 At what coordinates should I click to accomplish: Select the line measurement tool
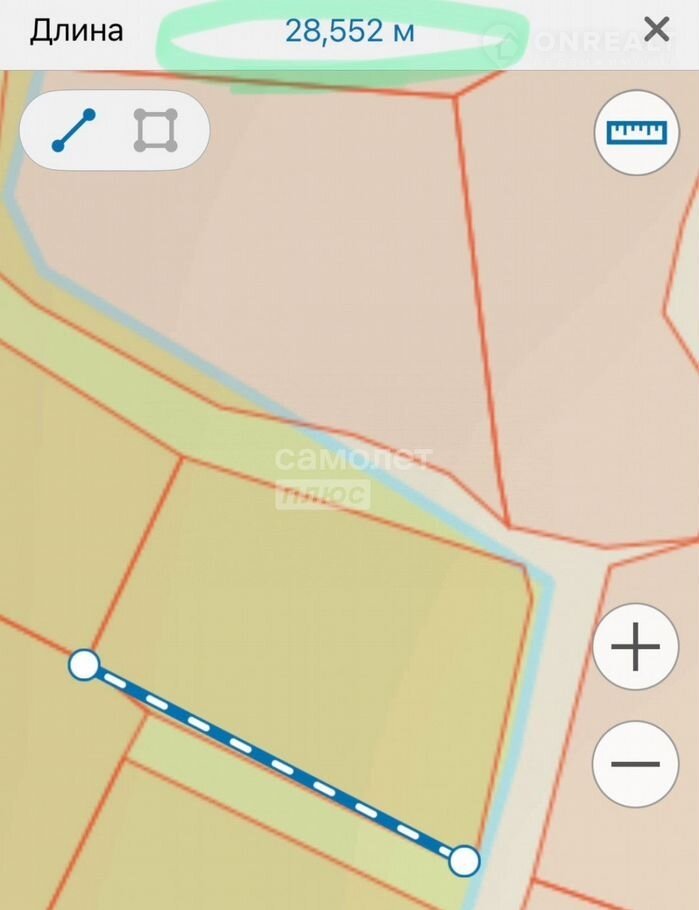(x=73, y=131)
